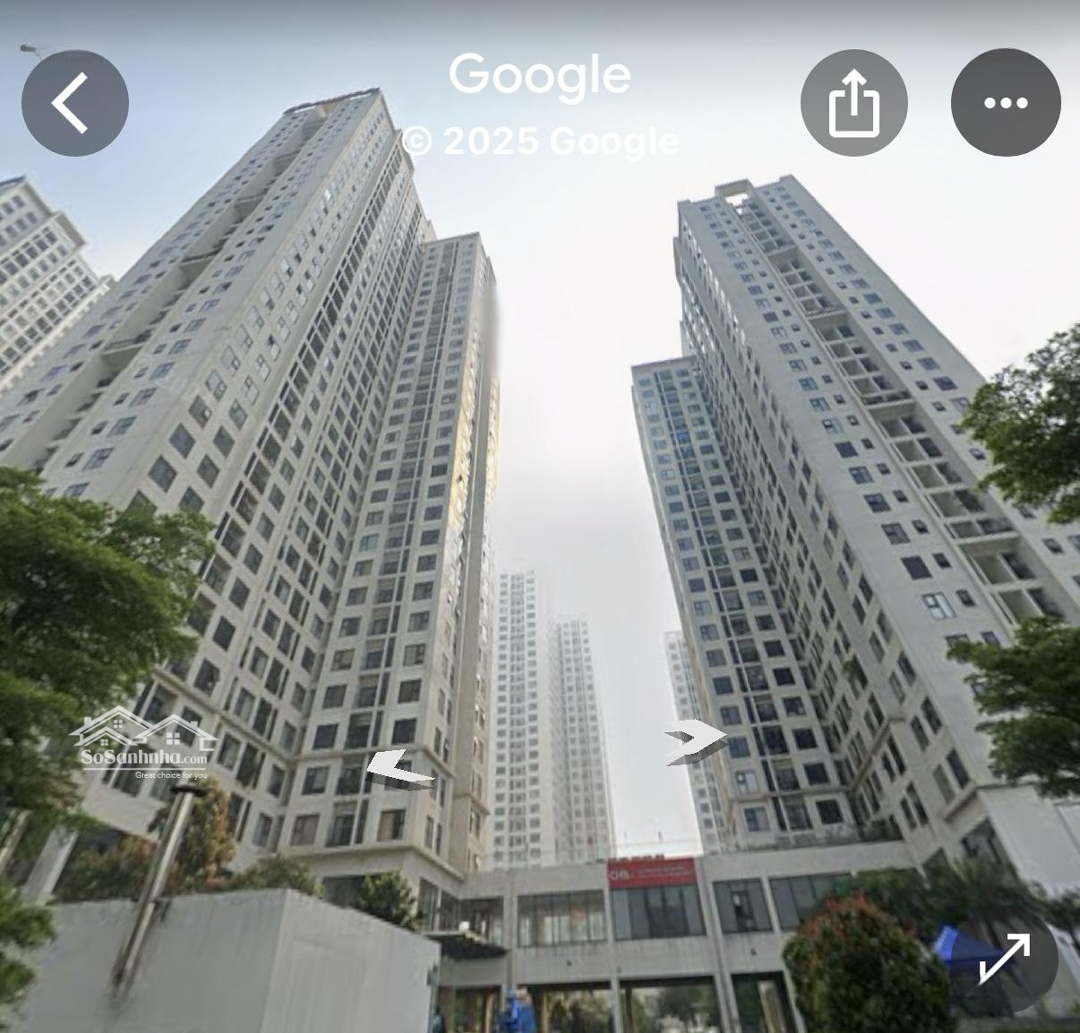Expand Street View to full screen
Viewport: 1080px width, 1033px height.
(1004, 958)
